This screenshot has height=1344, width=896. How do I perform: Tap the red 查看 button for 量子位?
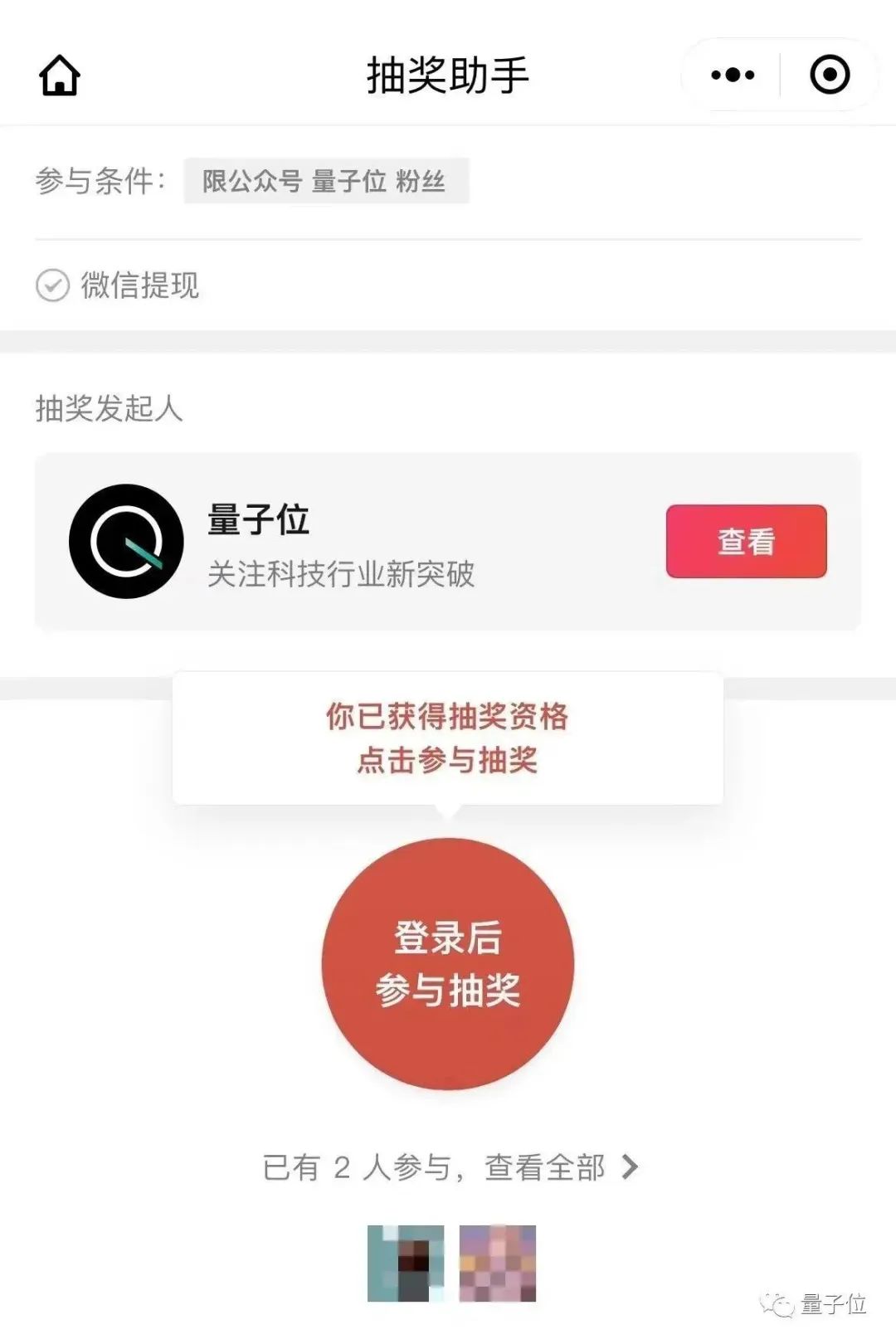point(746,541)
